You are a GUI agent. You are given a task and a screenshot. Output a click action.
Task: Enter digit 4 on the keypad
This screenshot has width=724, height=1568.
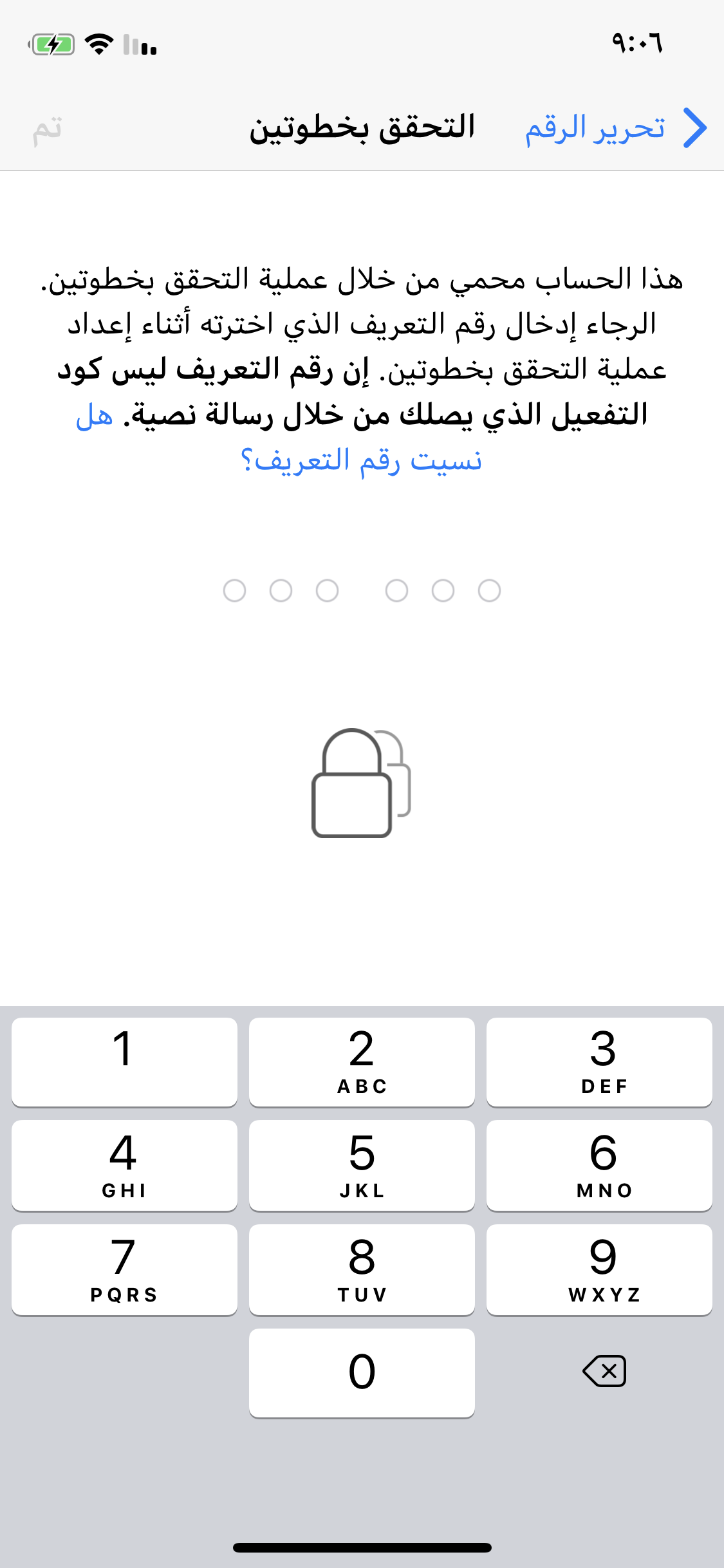(x=124, y=1166)
